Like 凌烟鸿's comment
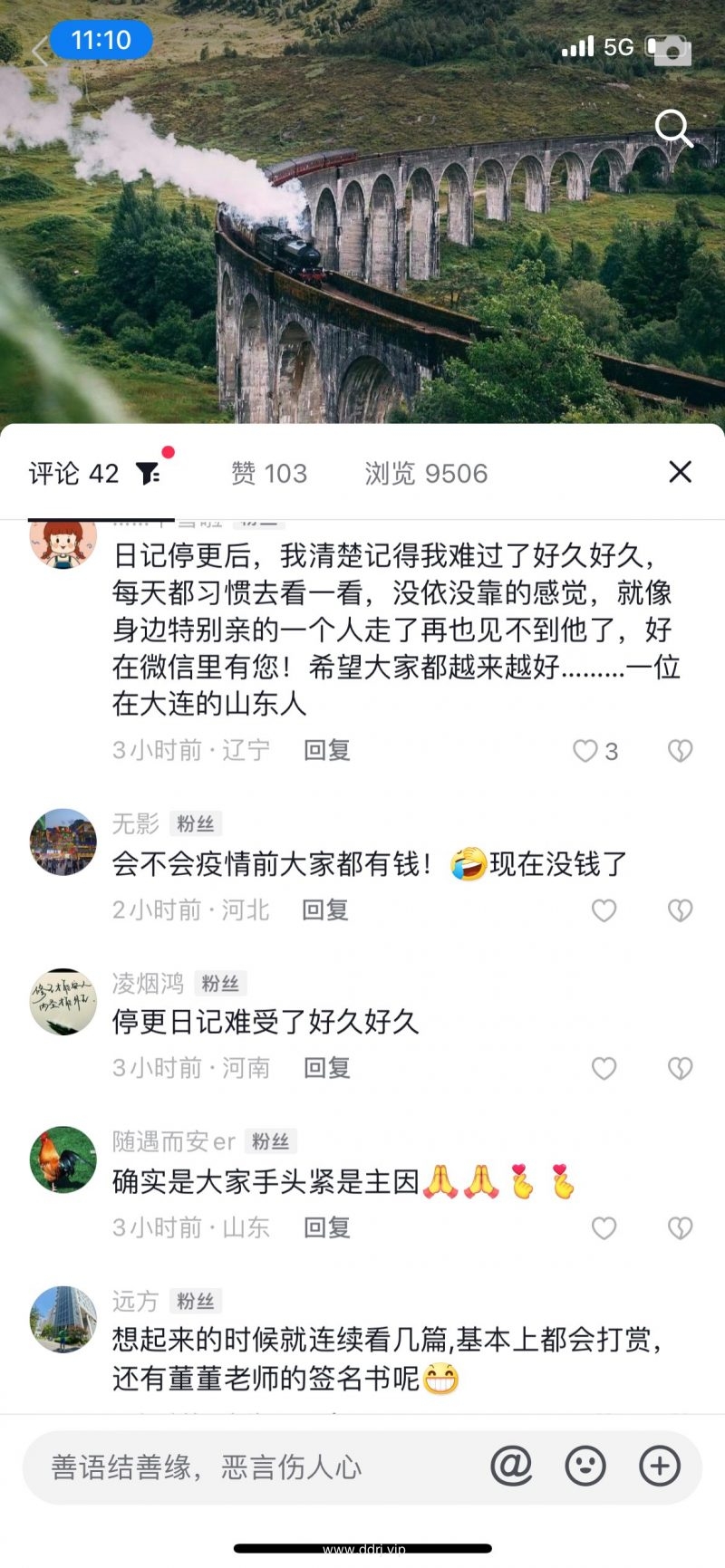725x1568 pixels. click(604, 1068)
